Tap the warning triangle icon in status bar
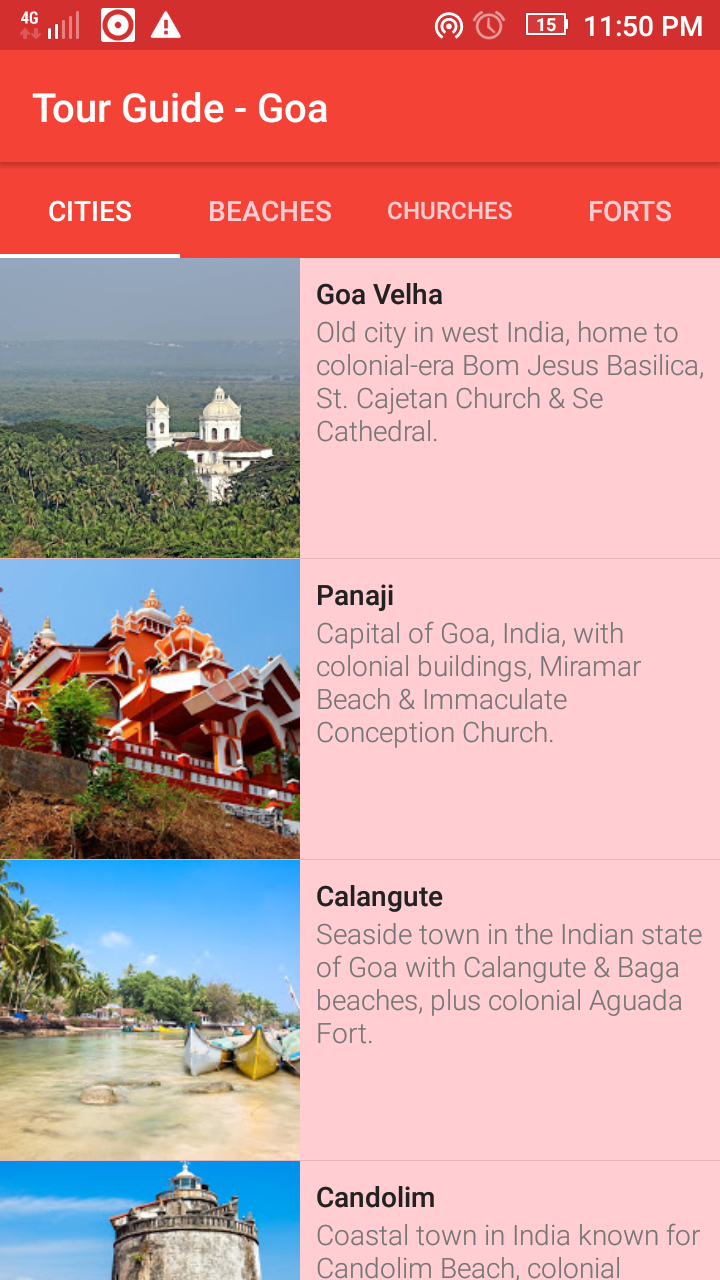The height and width of the screenshot is (1280, 720). (x=166, y=24)
